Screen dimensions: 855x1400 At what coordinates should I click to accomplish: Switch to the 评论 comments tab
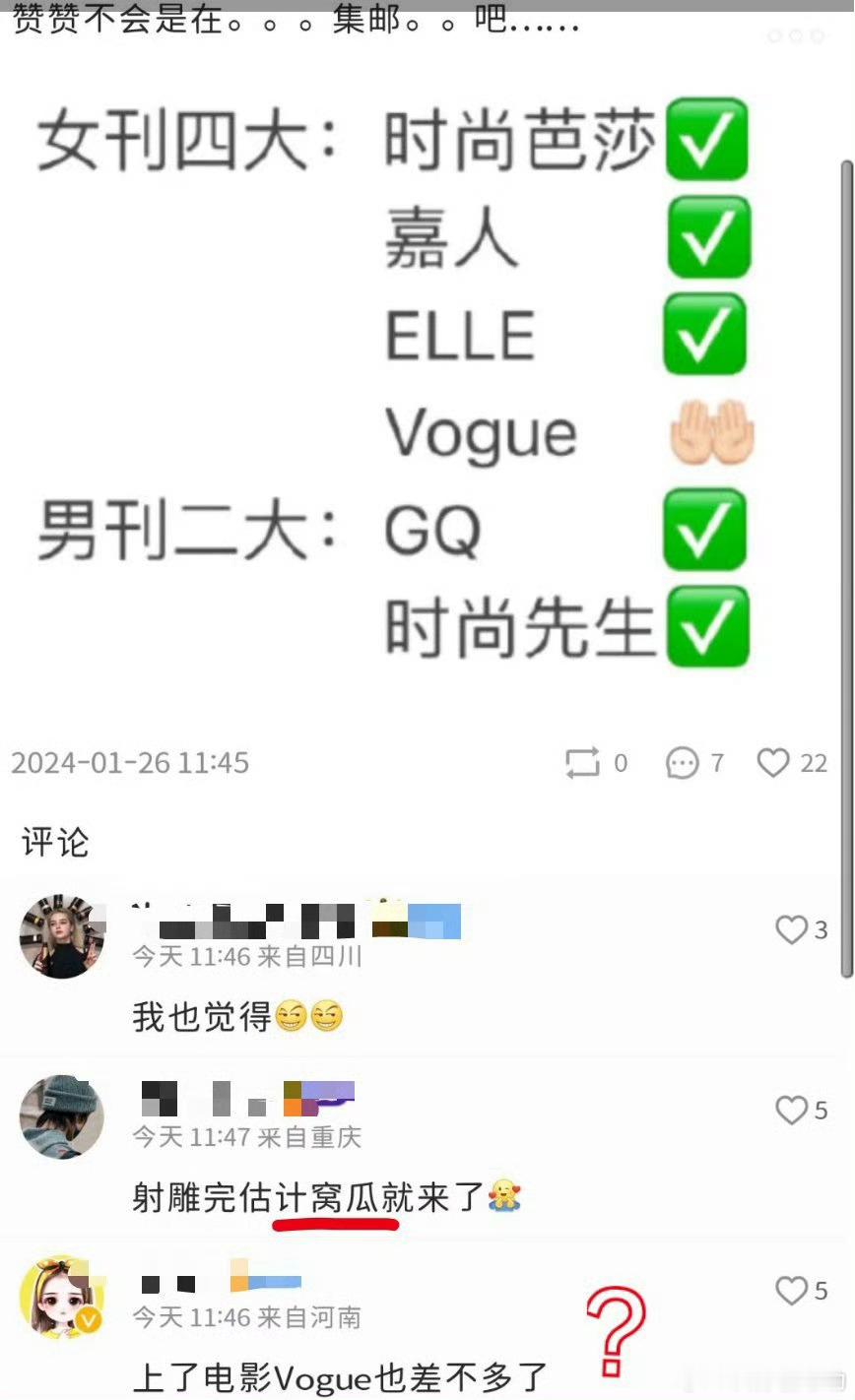[x=54, y=843]
